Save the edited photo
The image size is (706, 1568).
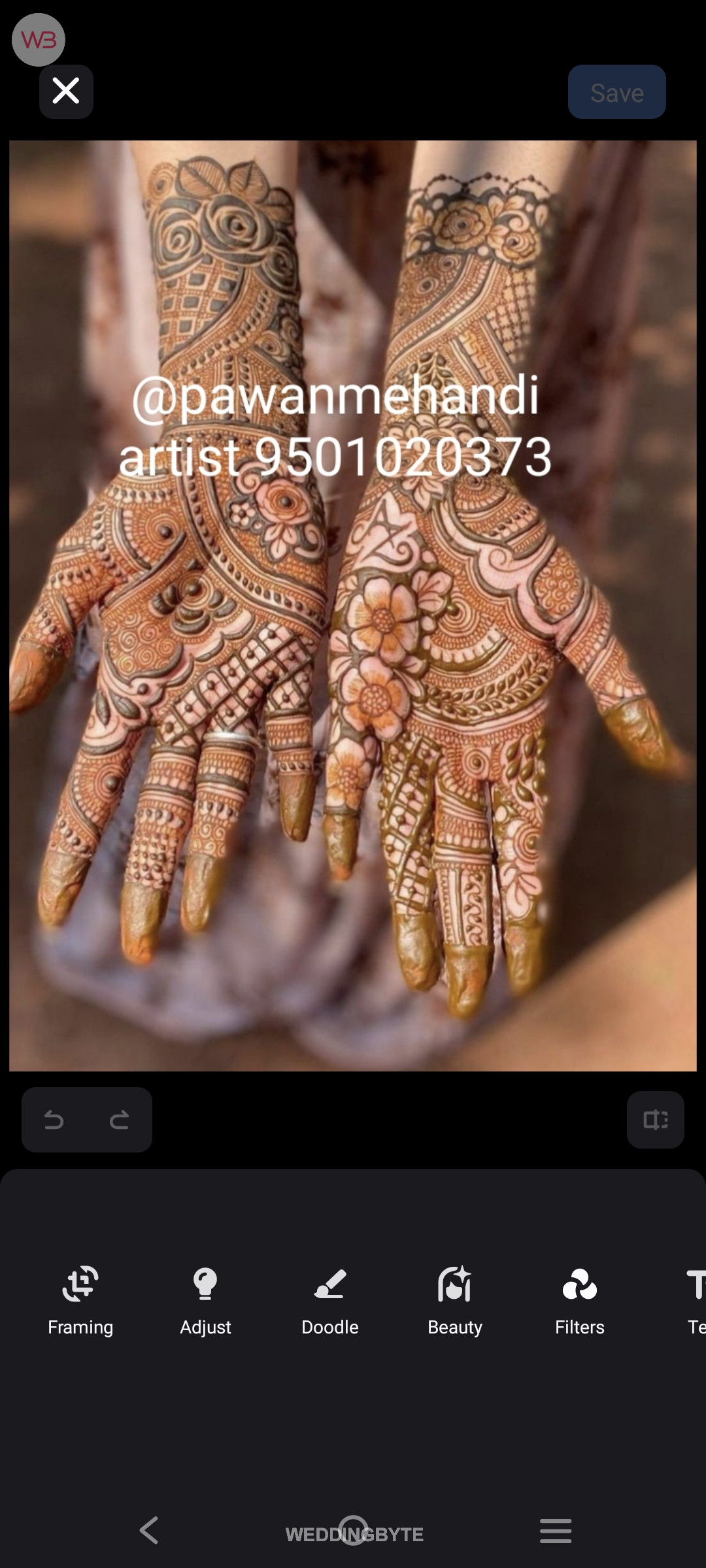point(616,92)
